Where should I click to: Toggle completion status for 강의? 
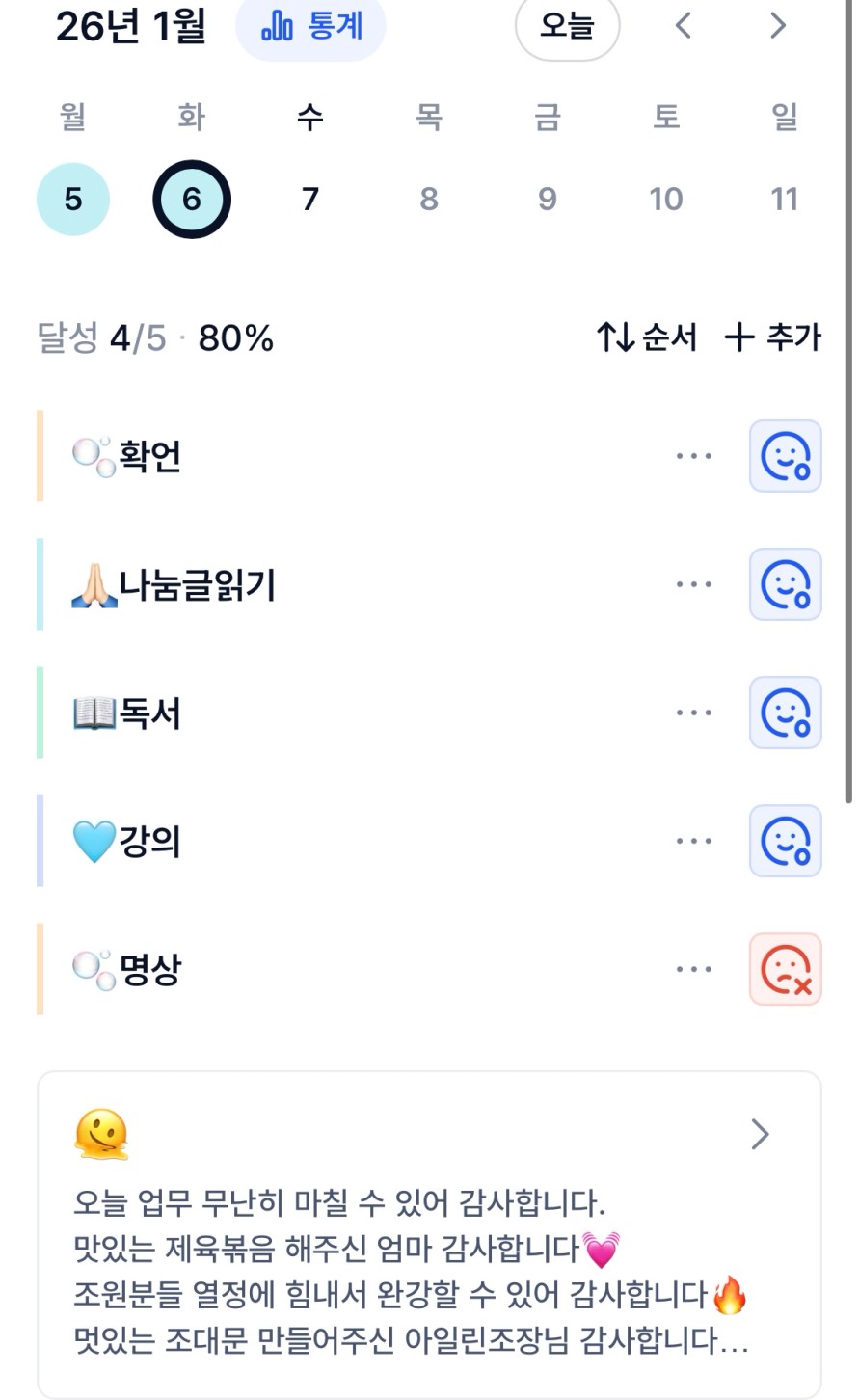786,841
